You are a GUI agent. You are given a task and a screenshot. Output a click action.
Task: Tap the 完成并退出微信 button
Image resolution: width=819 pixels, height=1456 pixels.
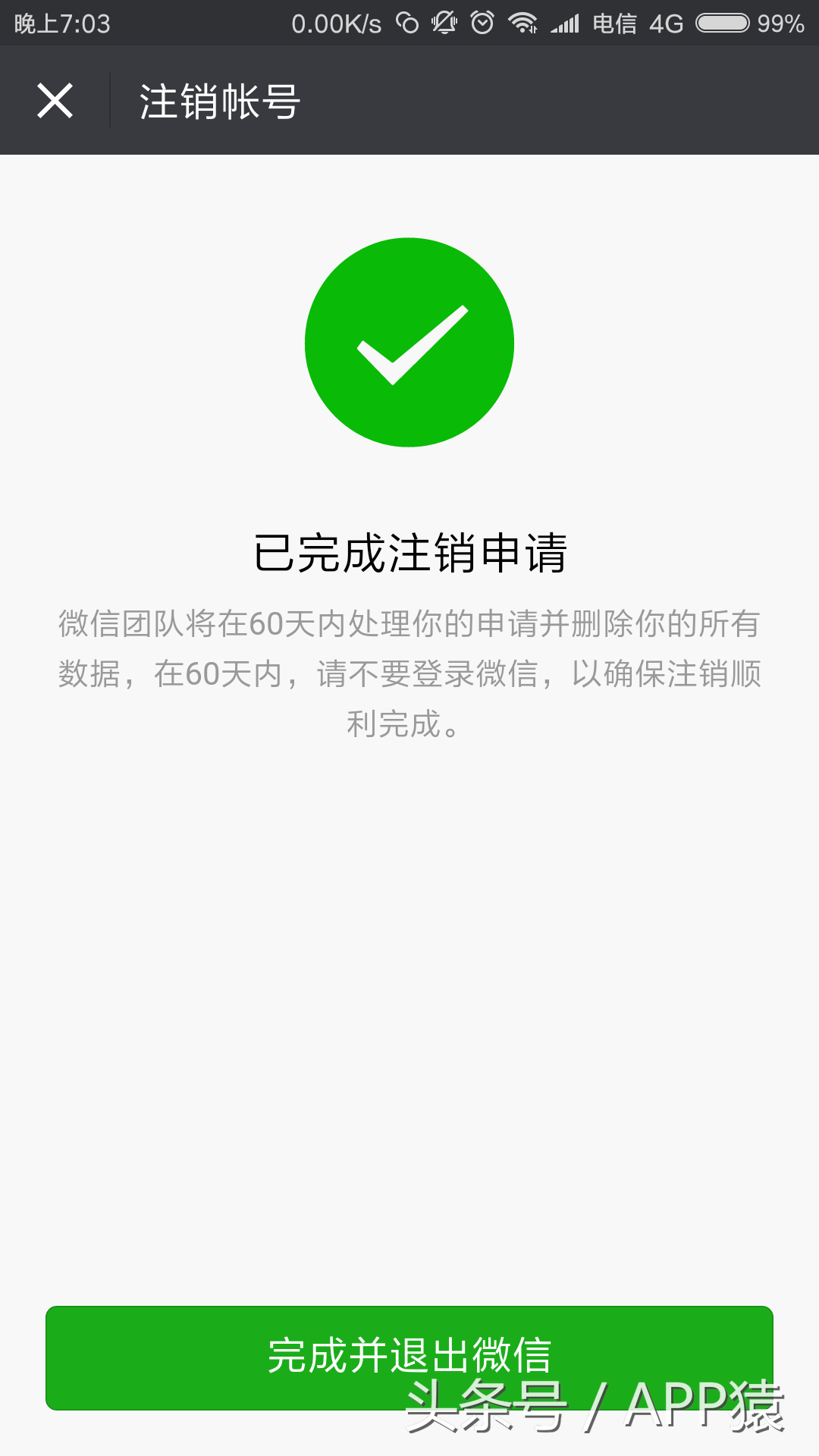[x=409, y=1357]
